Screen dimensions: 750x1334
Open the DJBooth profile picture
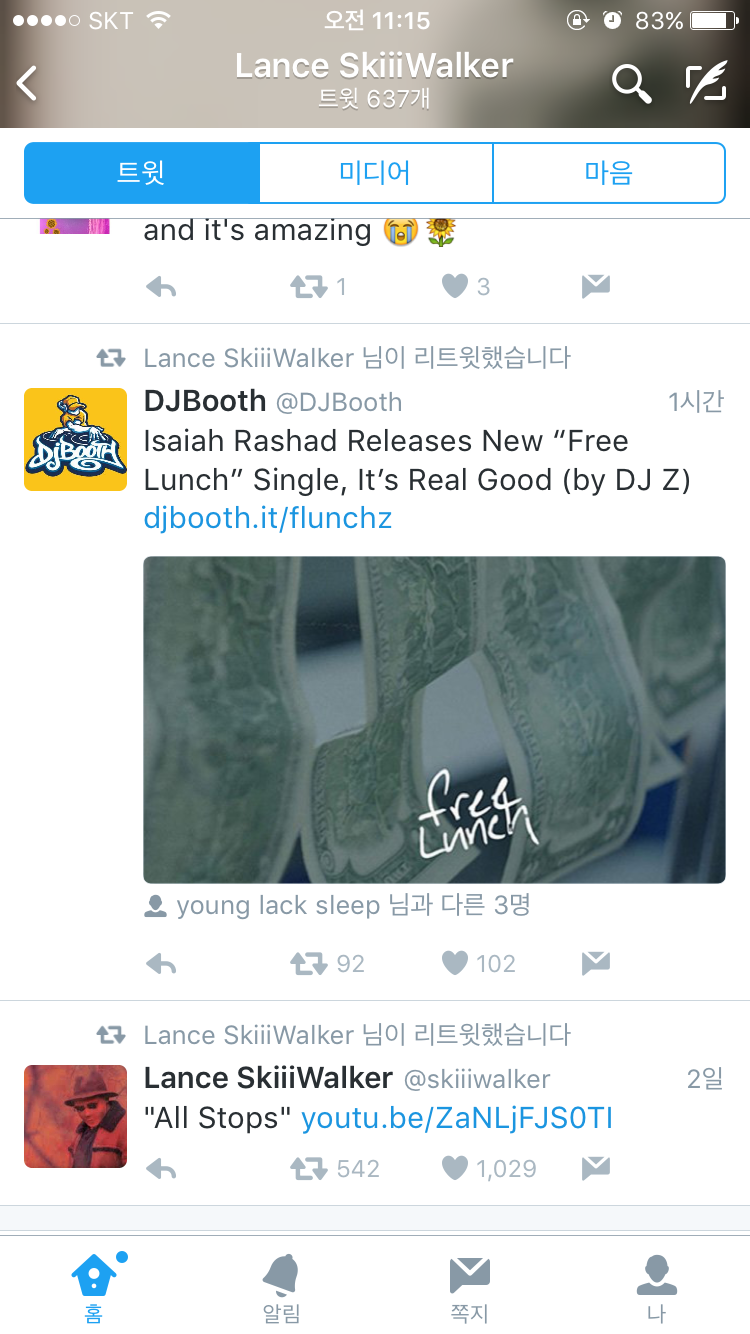click(x=75, y=439)
